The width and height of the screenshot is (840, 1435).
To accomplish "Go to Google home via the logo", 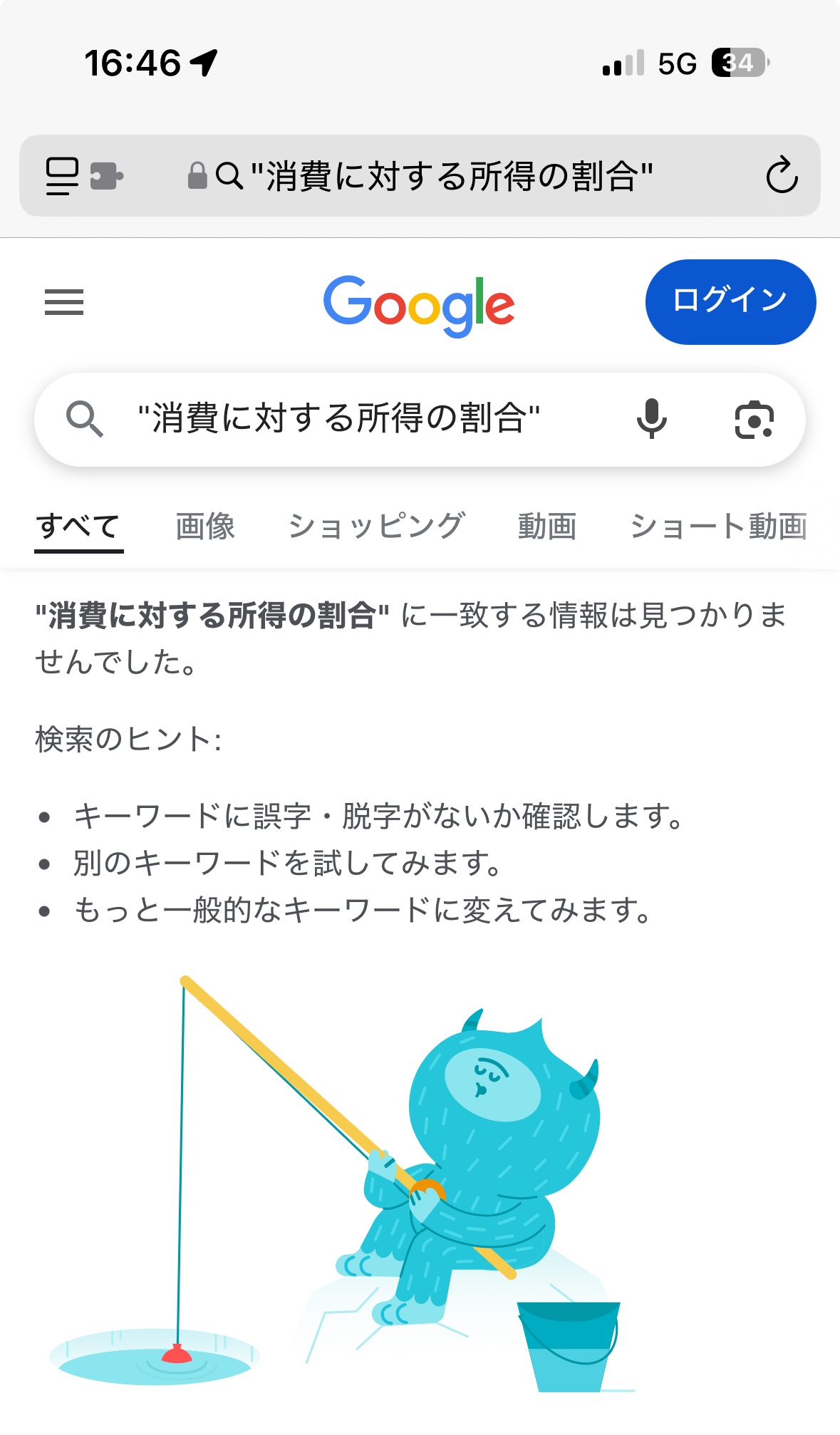I will pos(419,305).
